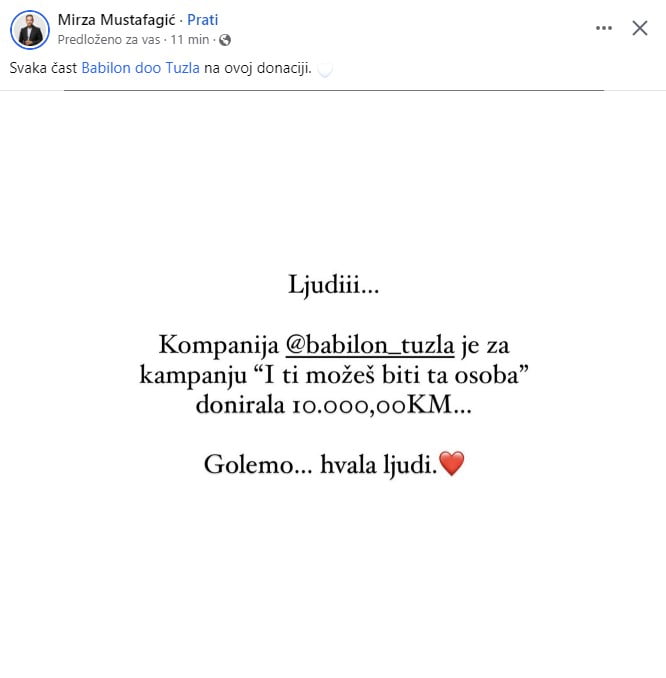Viewport: 666px width, 678px height.
Task: Follow Mirza Mustafagić via Prati
Action: pos(202,20)
